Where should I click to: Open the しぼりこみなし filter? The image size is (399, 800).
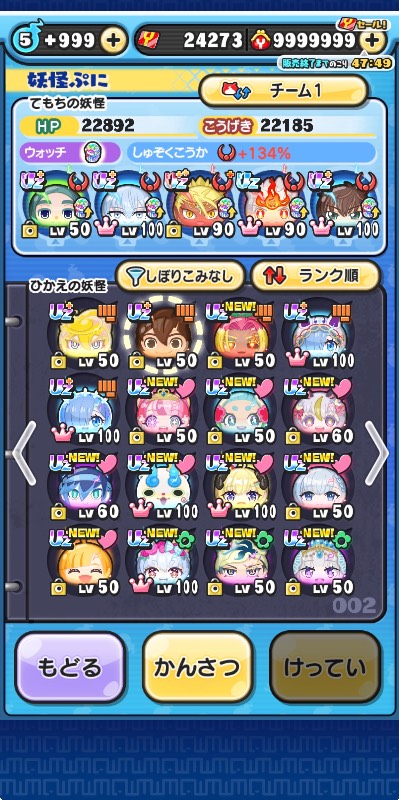[x=181, y=276]
